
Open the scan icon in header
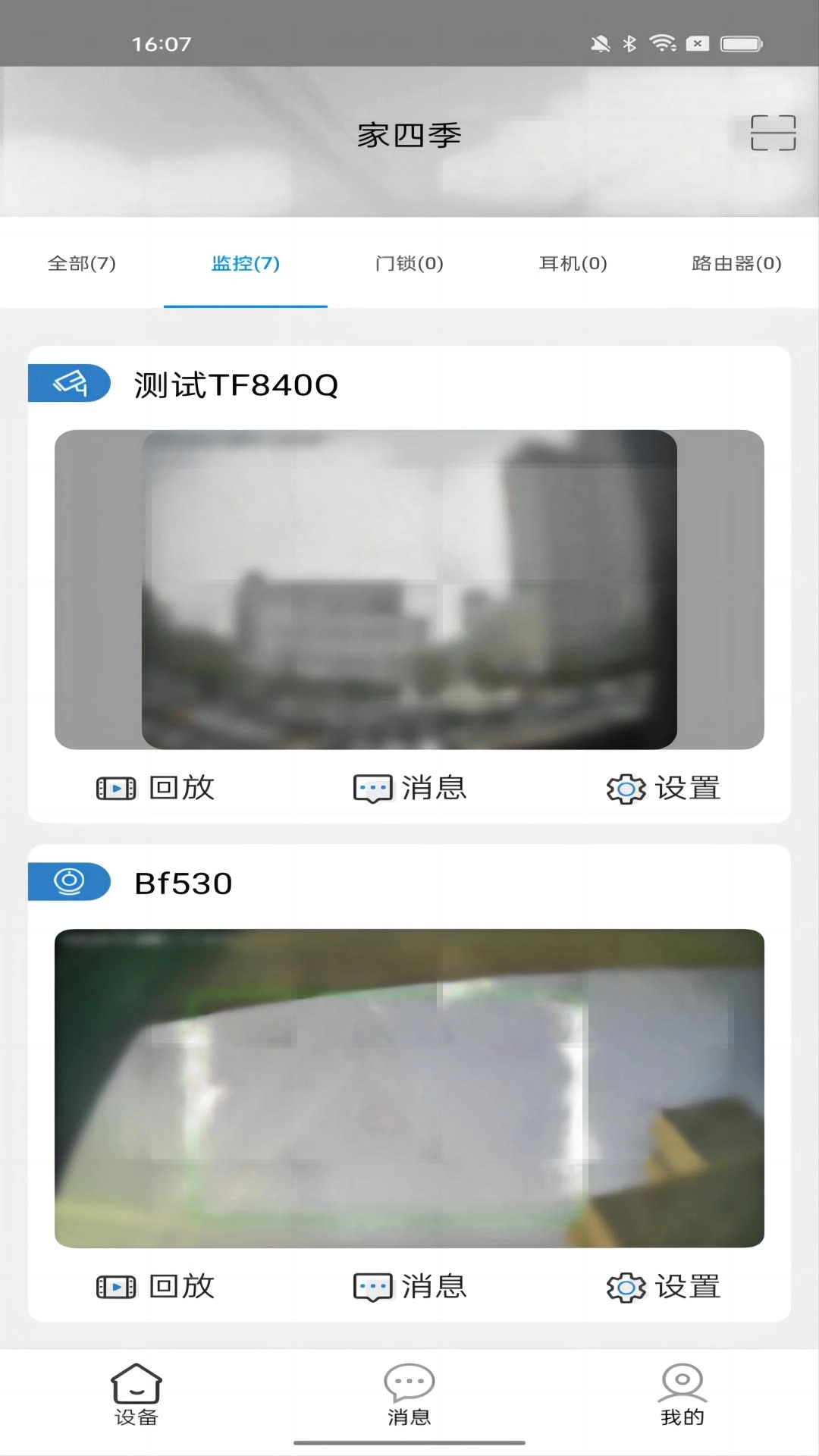tap(773, 133)
